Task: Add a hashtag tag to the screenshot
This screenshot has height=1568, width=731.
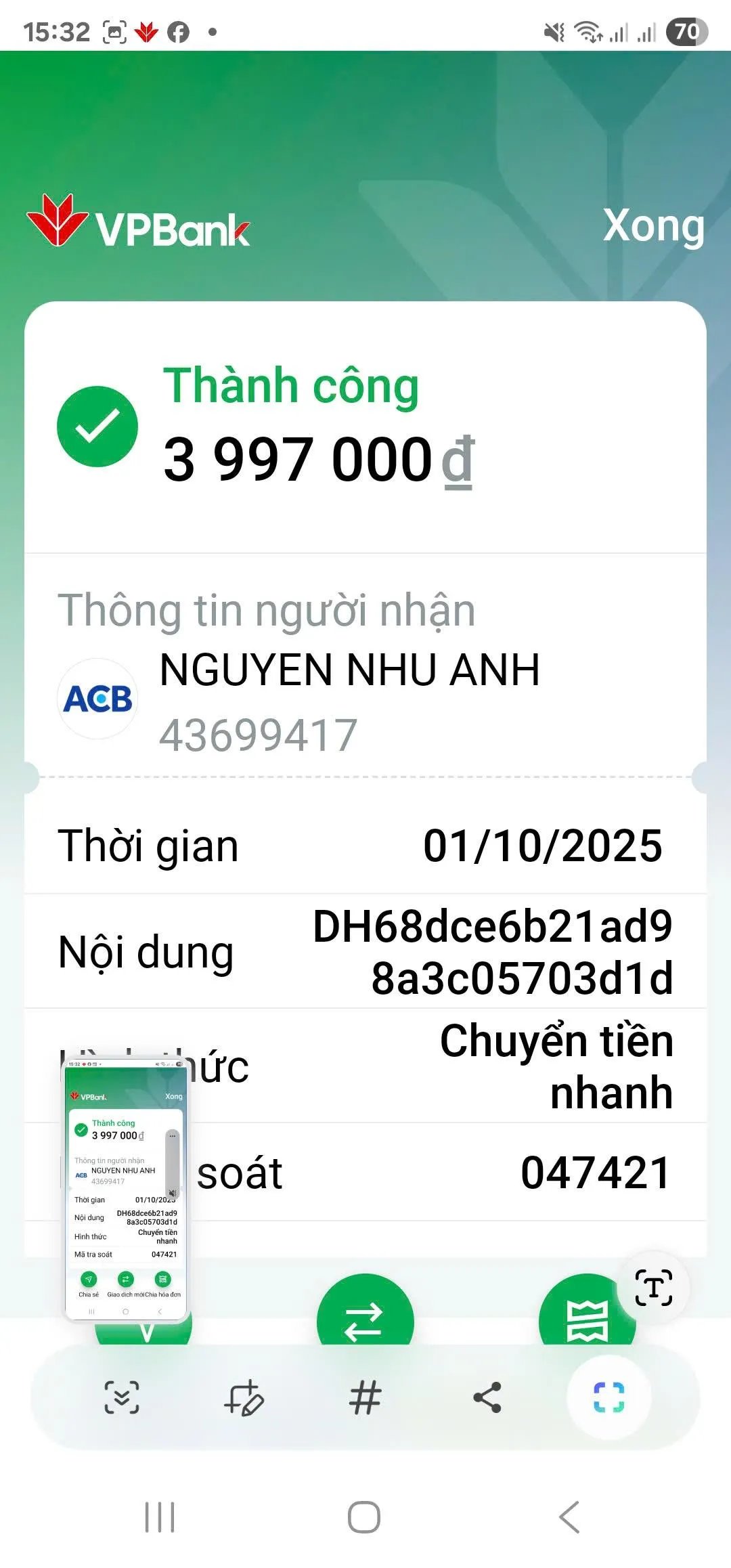Action: point(365,1398)
